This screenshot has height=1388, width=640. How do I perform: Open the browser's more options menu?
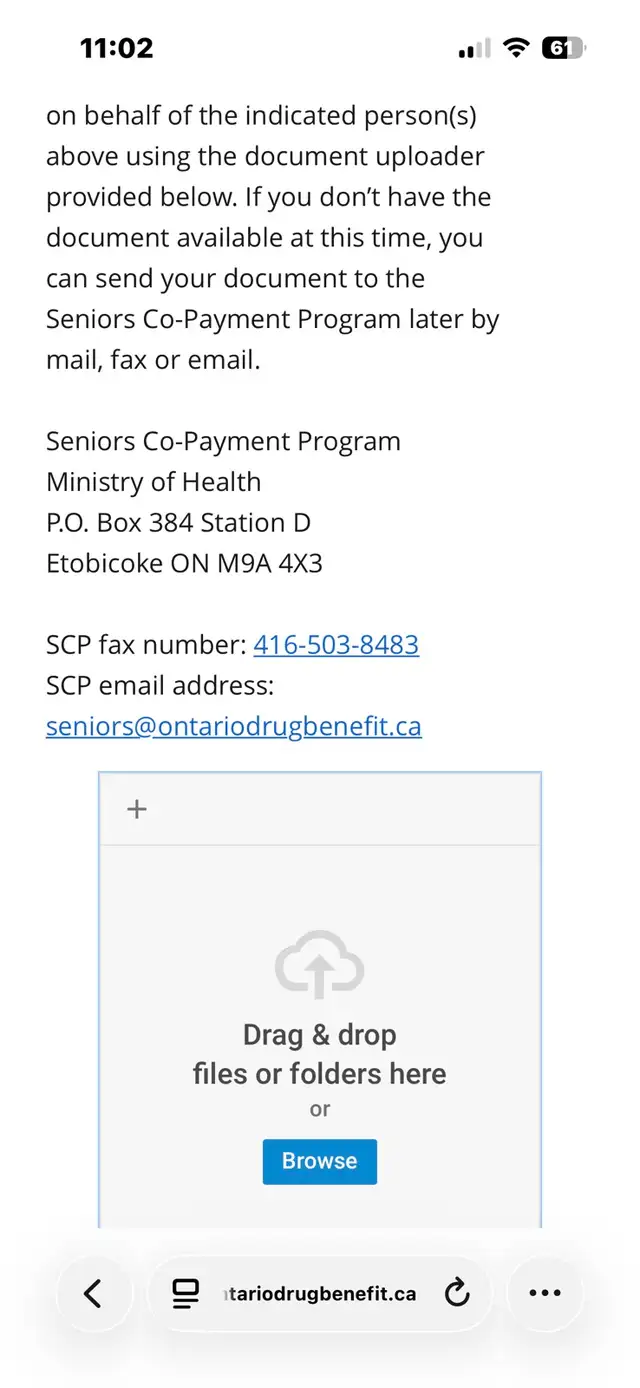pyautogui.click(x=545, y=1294)
